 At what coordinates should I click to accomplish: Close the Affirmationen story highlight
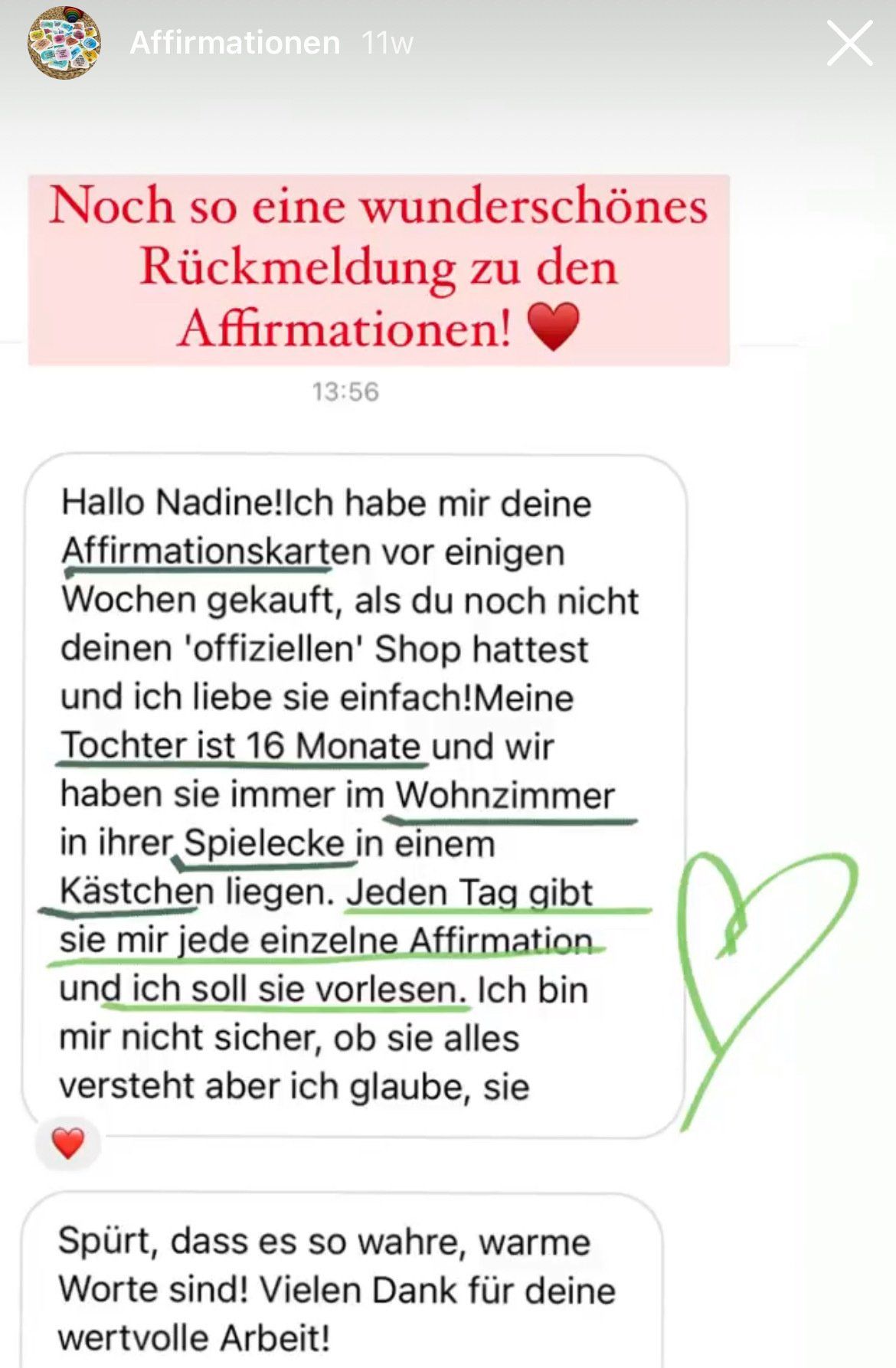849,43
